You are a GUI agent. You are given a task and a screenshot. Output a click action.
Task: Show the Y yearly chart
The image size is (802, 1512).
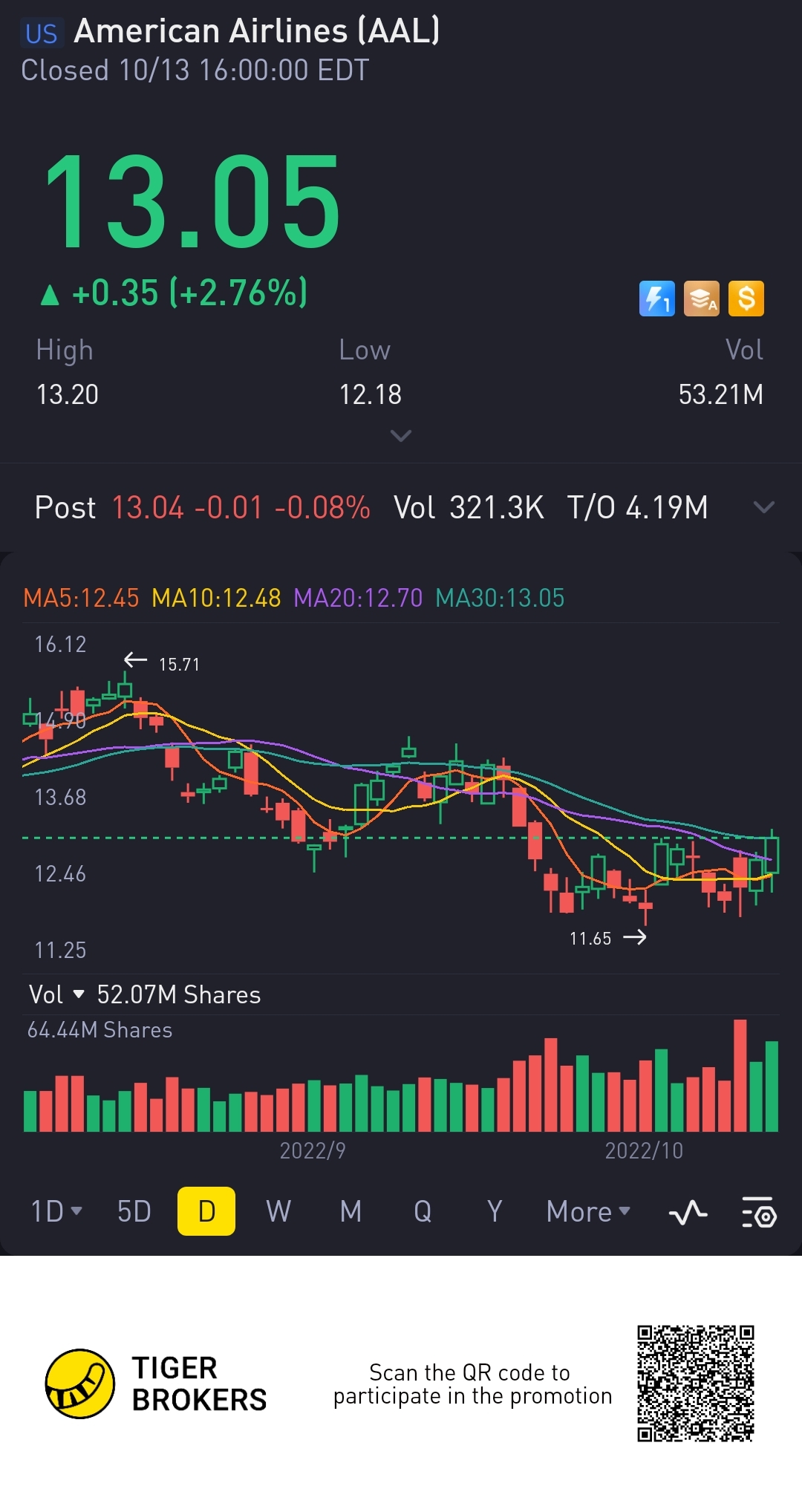click(x=495, y=1211)
